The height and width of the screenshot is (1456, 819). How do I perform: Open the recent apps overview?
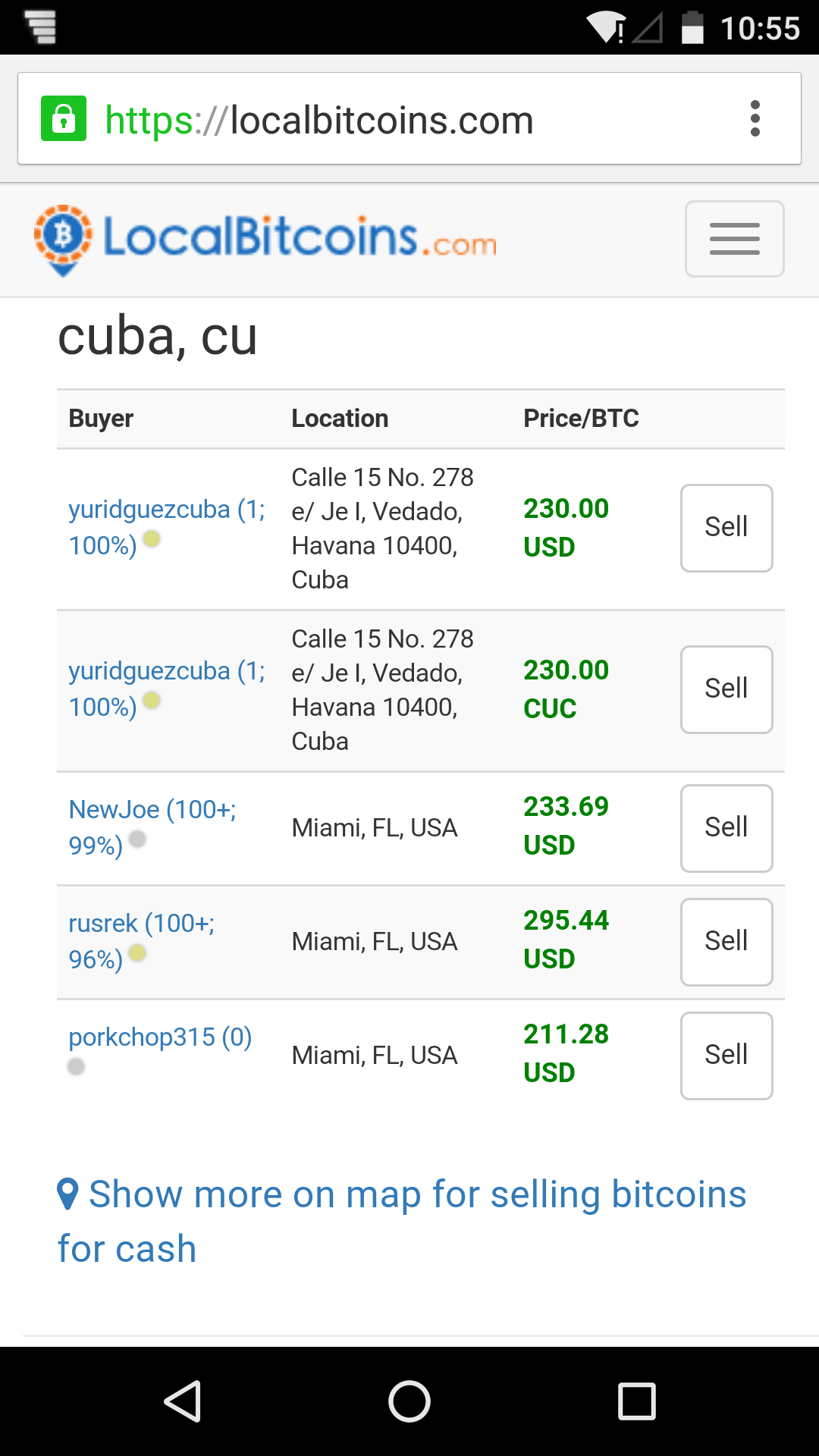636,1401
